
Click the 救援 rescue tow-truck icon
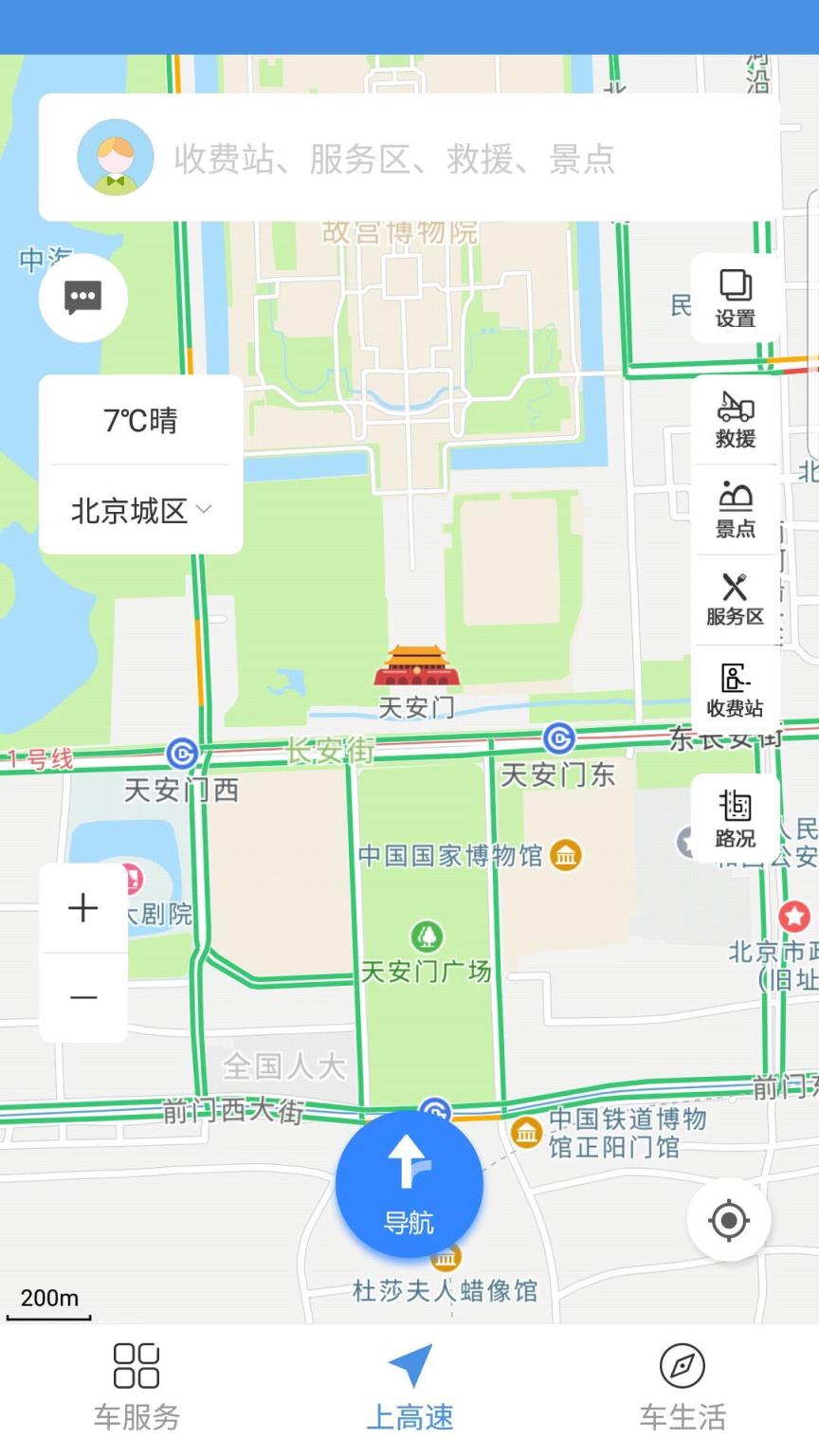[x=736, y=419]
